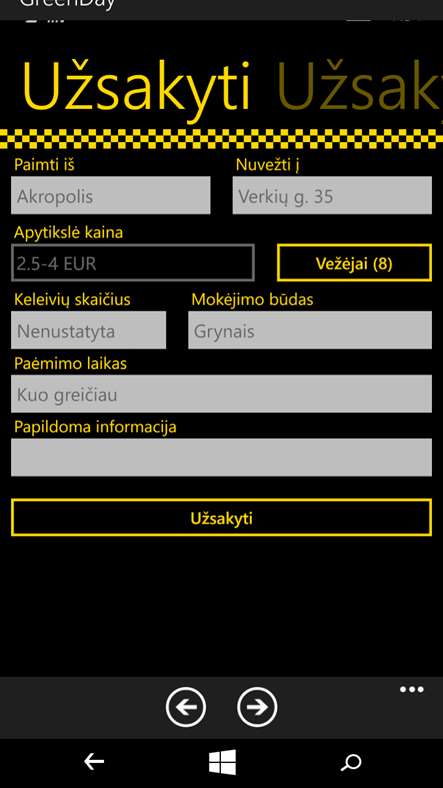Tap the left arrow in the app bar
The width and height of the screenshot is (443, 788).
(x=186, y=707)
